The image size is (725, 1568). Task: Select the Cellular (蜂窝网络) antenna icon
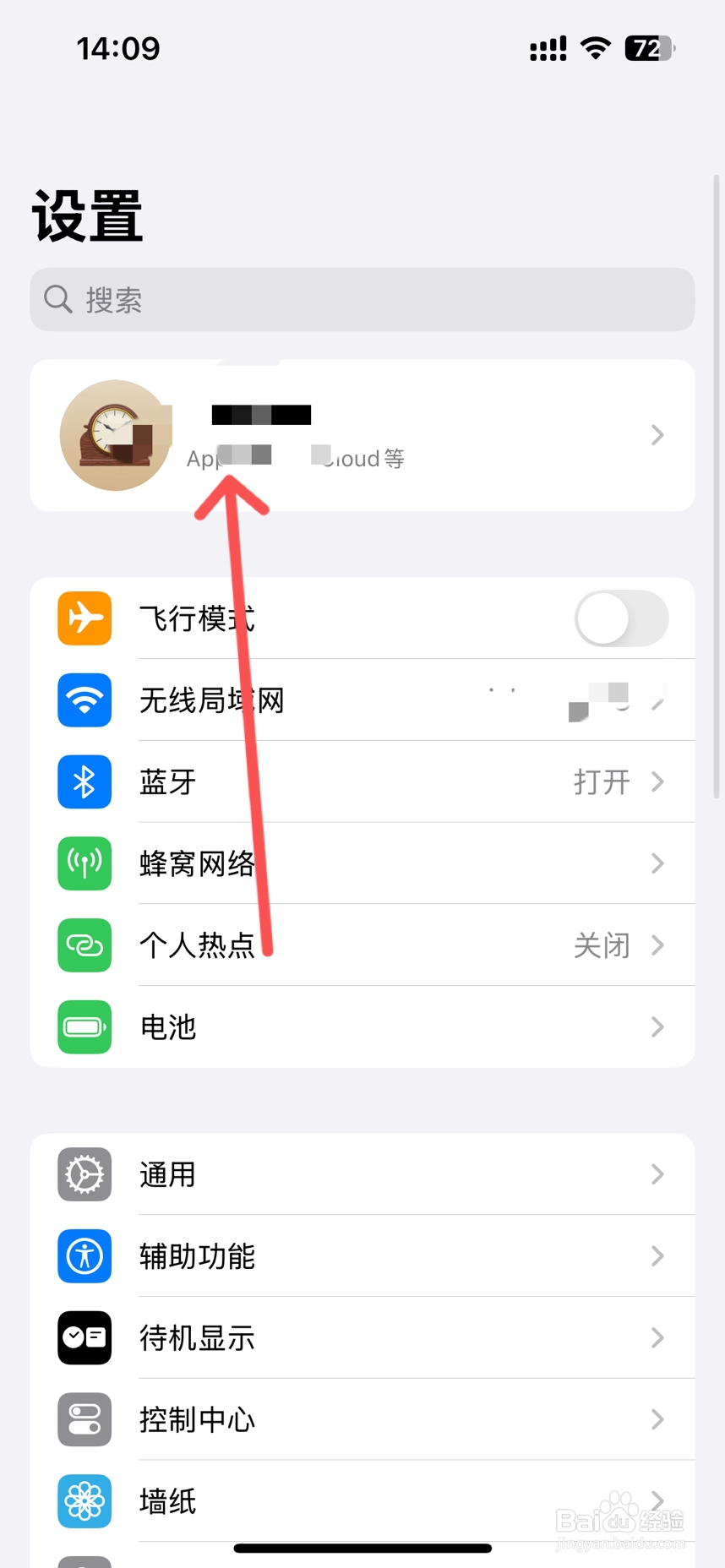(84, 863)
